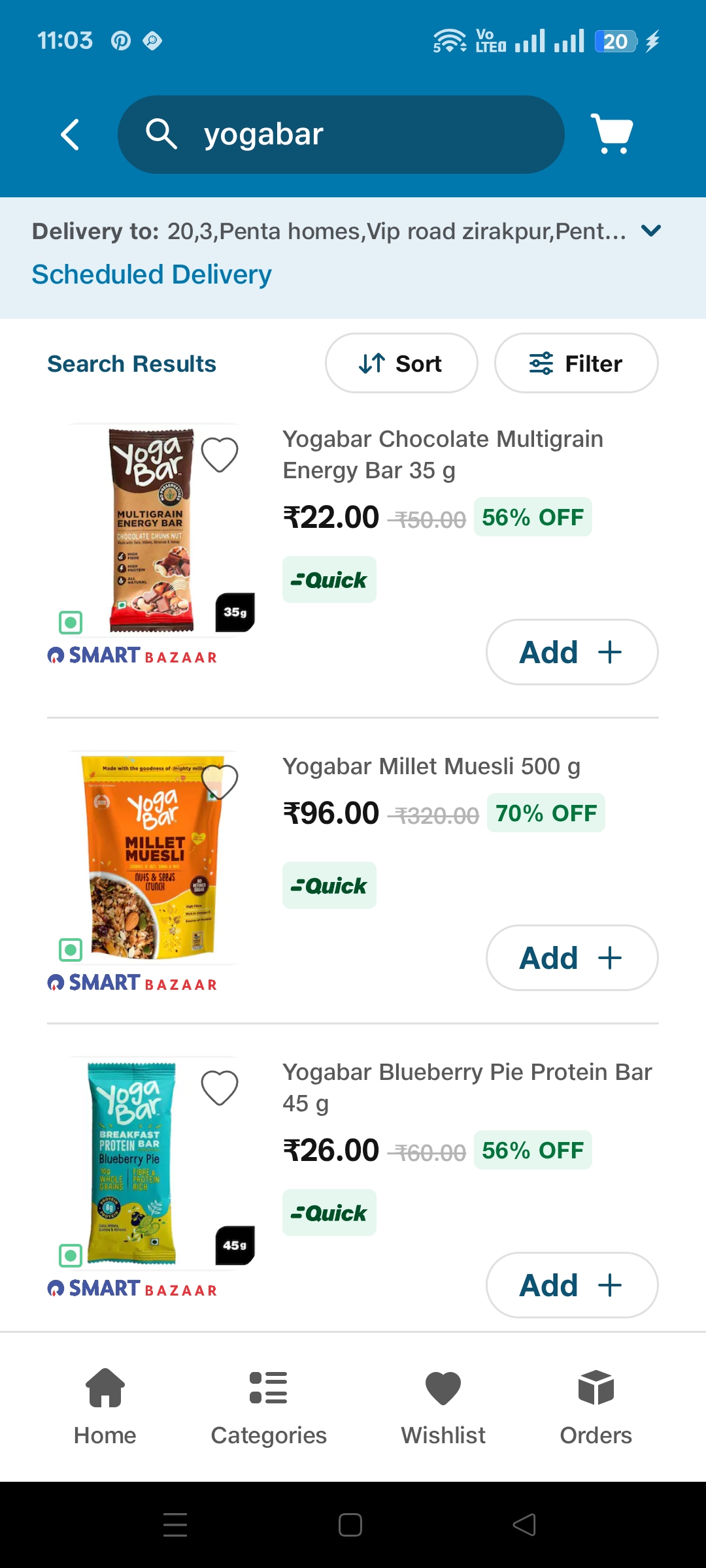Add Blueberry Pie Protein Bar to cart
Viewport: 706px width, 1568px height.
point(571,1285)
